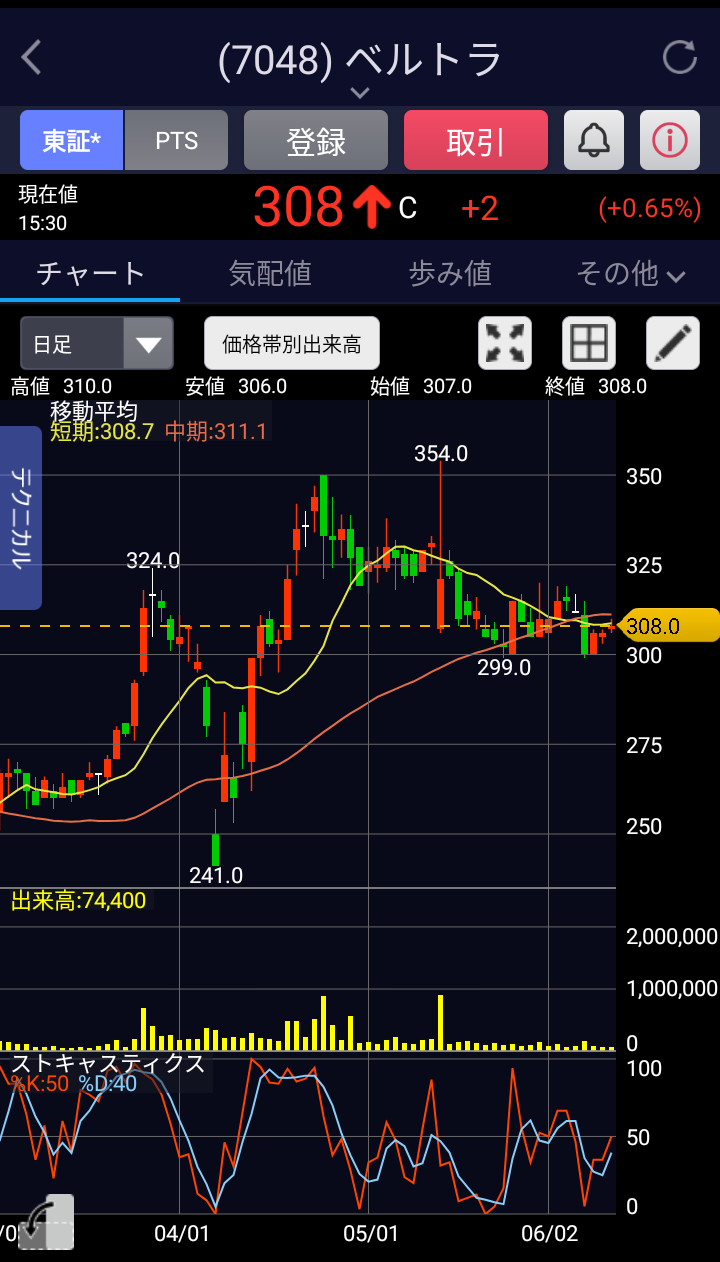Switch to the 気配値 tab
The height and width of the screenshot is (1262, 720).
[270, 273]
